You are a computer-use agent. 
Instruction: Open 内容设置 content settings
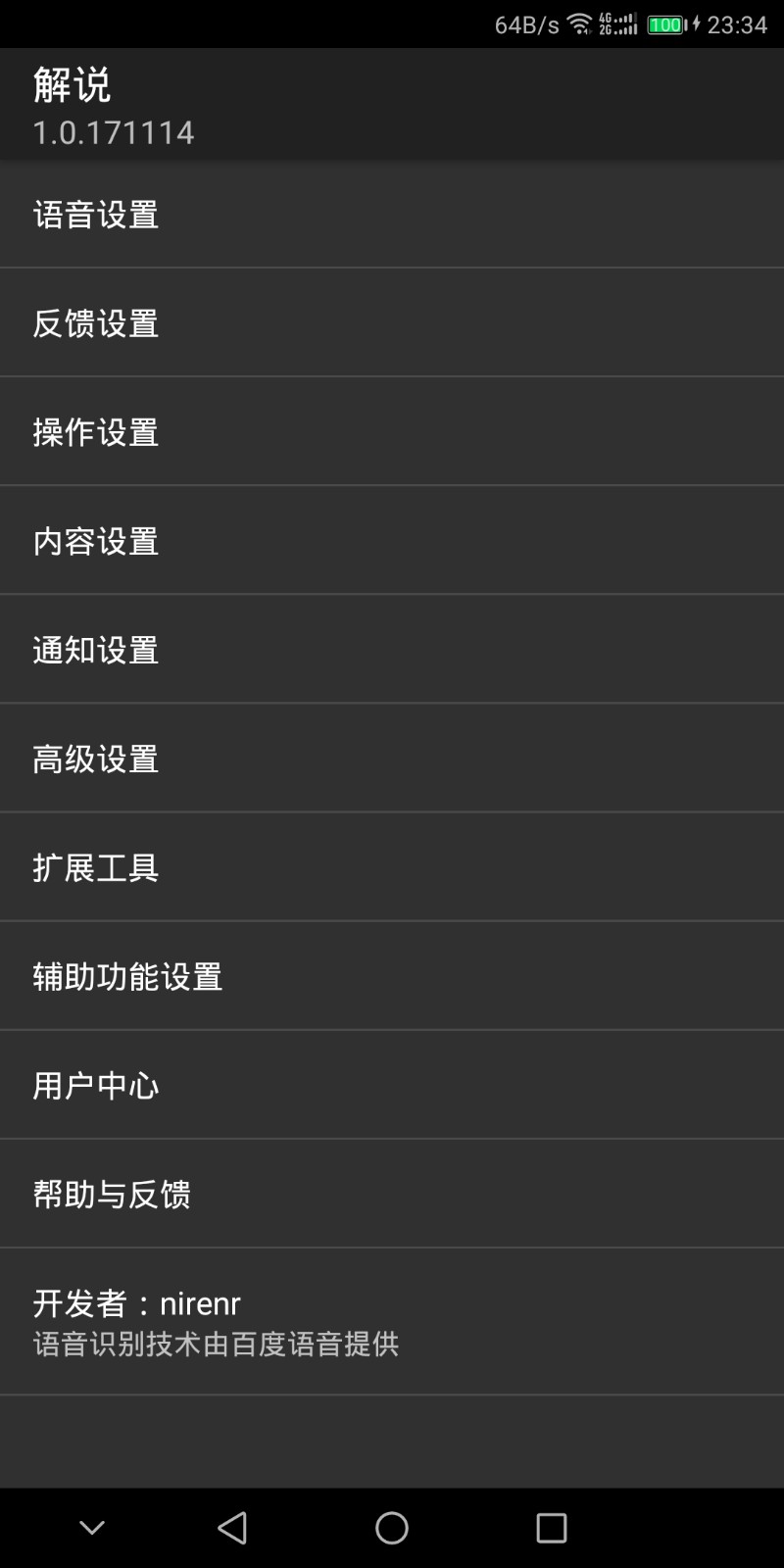(x=392, y=540)
